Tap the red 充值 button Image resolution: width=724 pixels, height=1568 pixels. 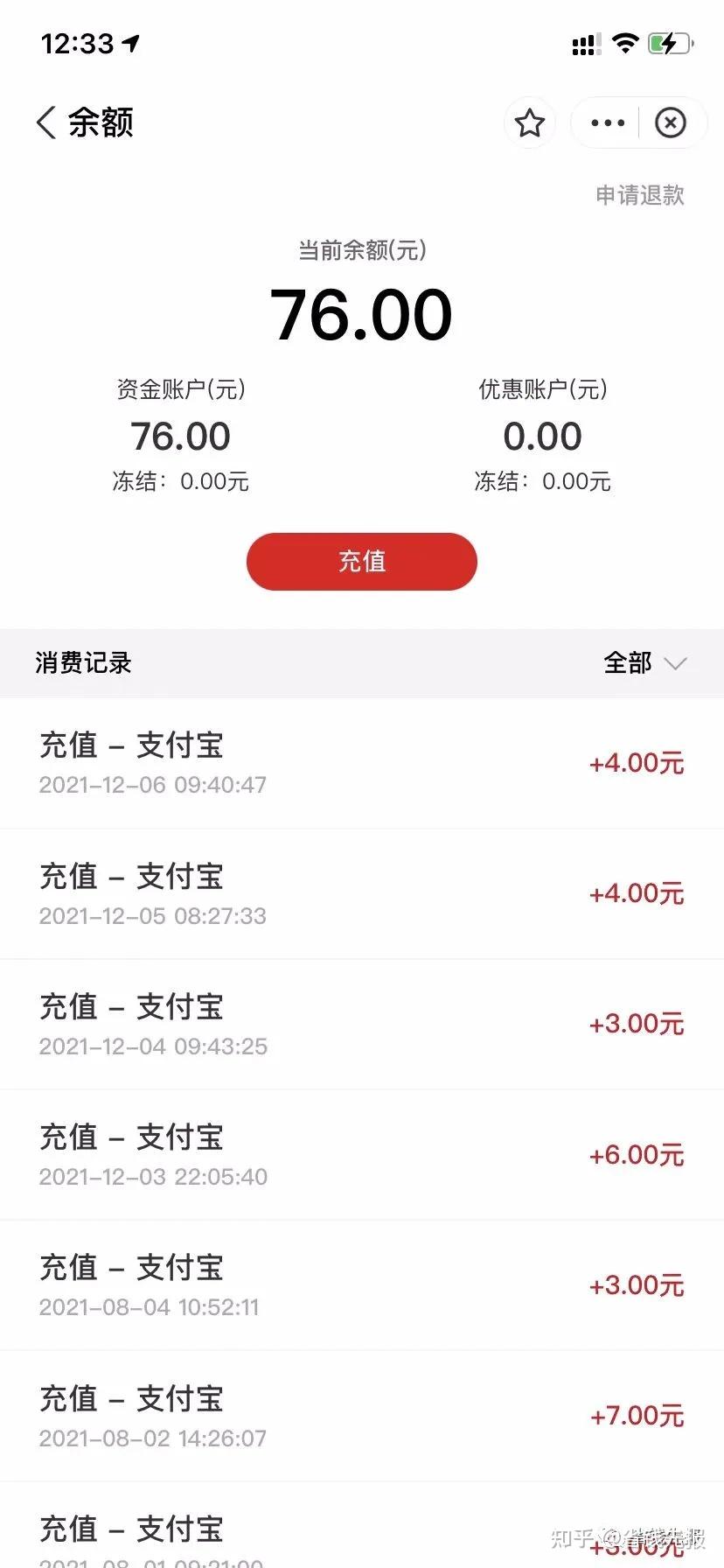(362, 562)
